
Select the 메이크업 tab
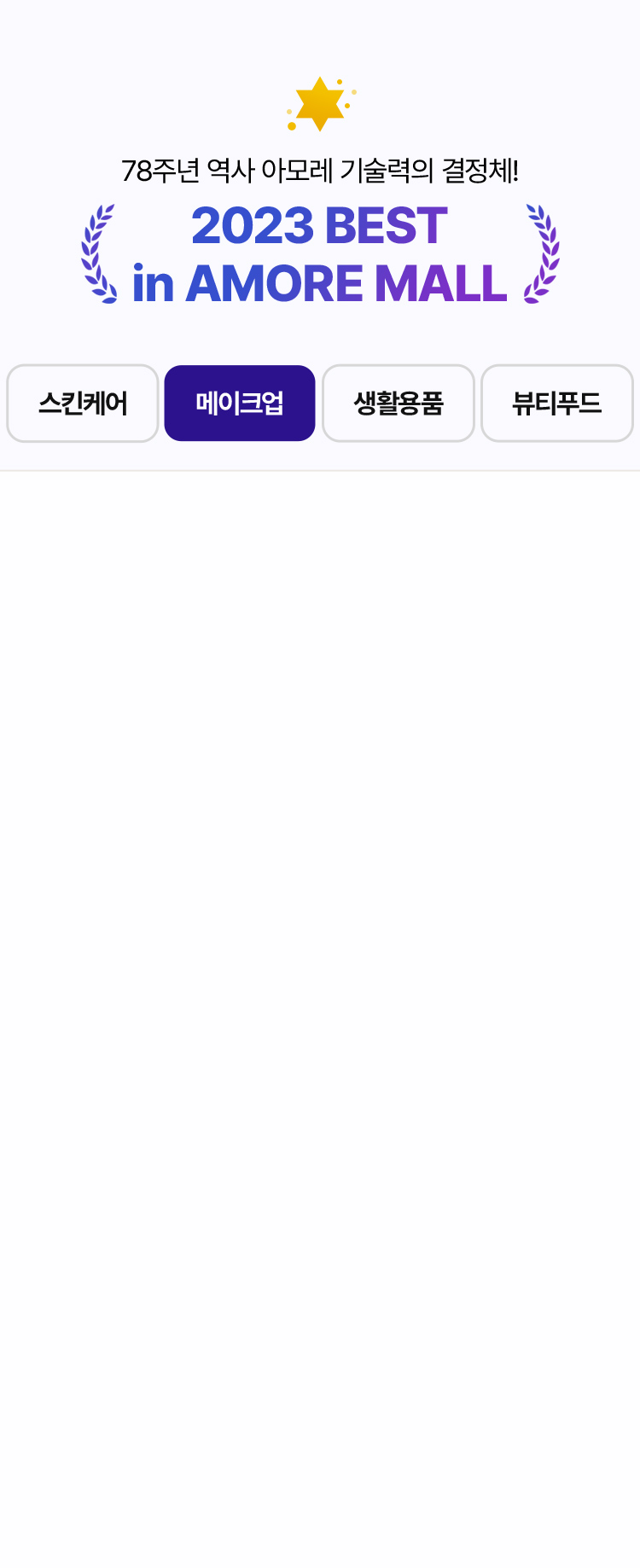240,404
